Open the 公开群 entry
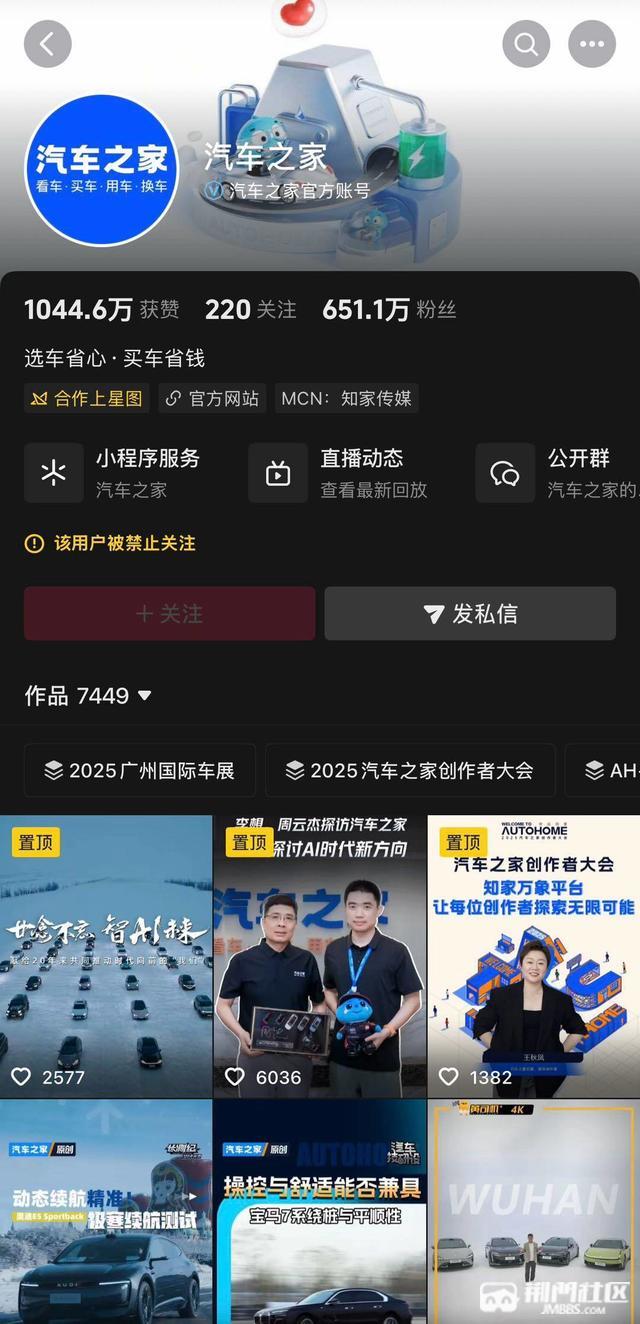640x1324 pixels. point(556,473)
